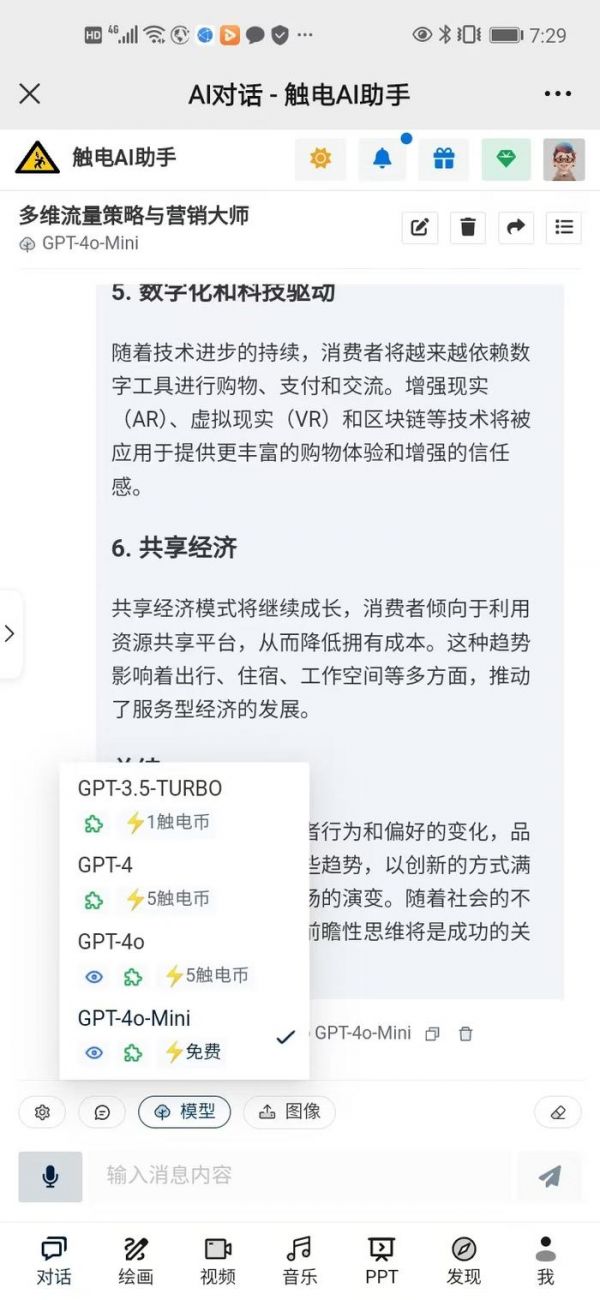Choose GPT-4 model option
This screenshot has width=600, height=1300.
(106, 864)
